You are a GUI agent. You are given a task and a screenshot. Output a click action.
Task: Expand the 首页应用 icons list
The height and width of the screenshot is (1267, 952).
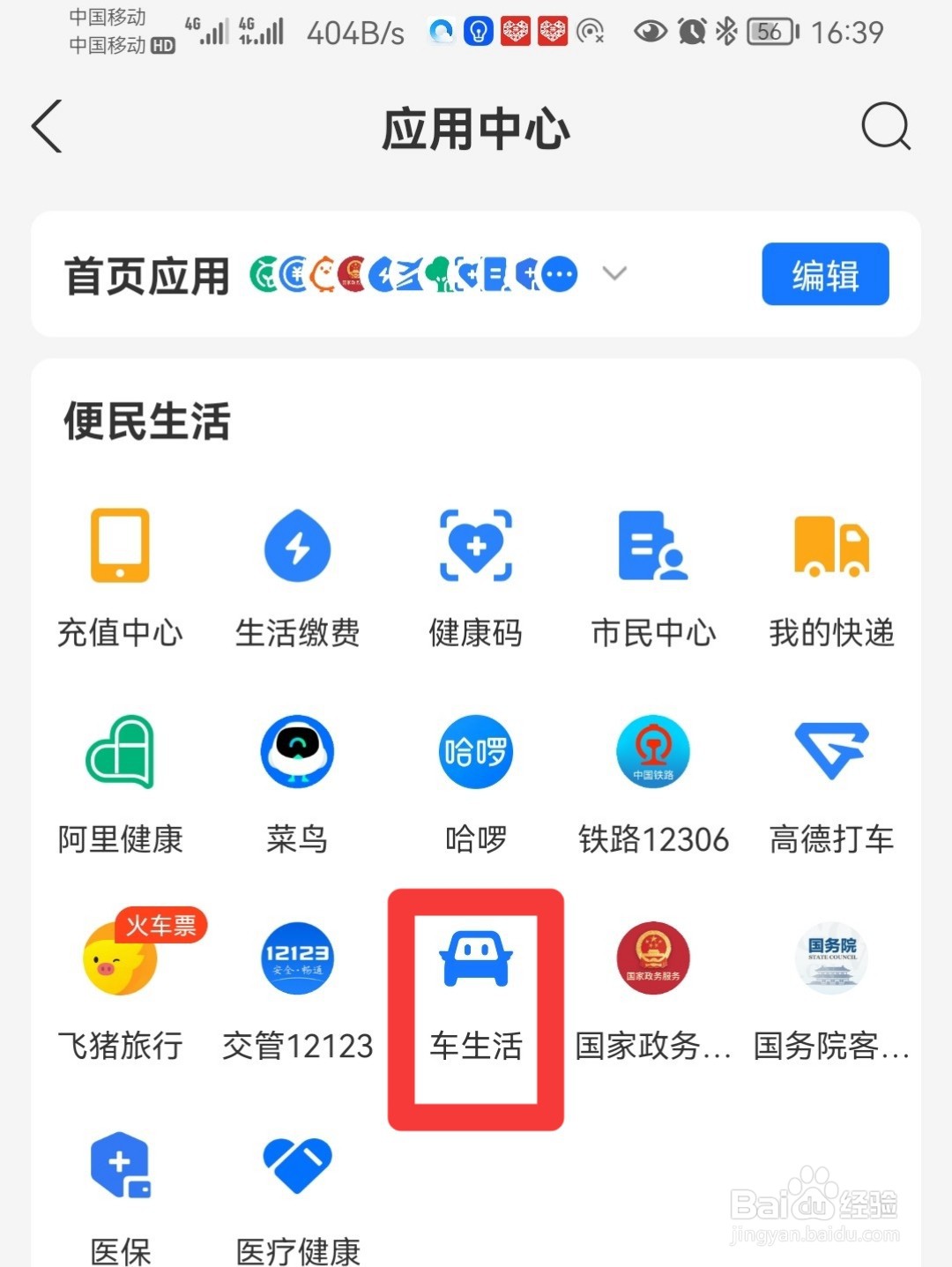(x=613, y=274)
